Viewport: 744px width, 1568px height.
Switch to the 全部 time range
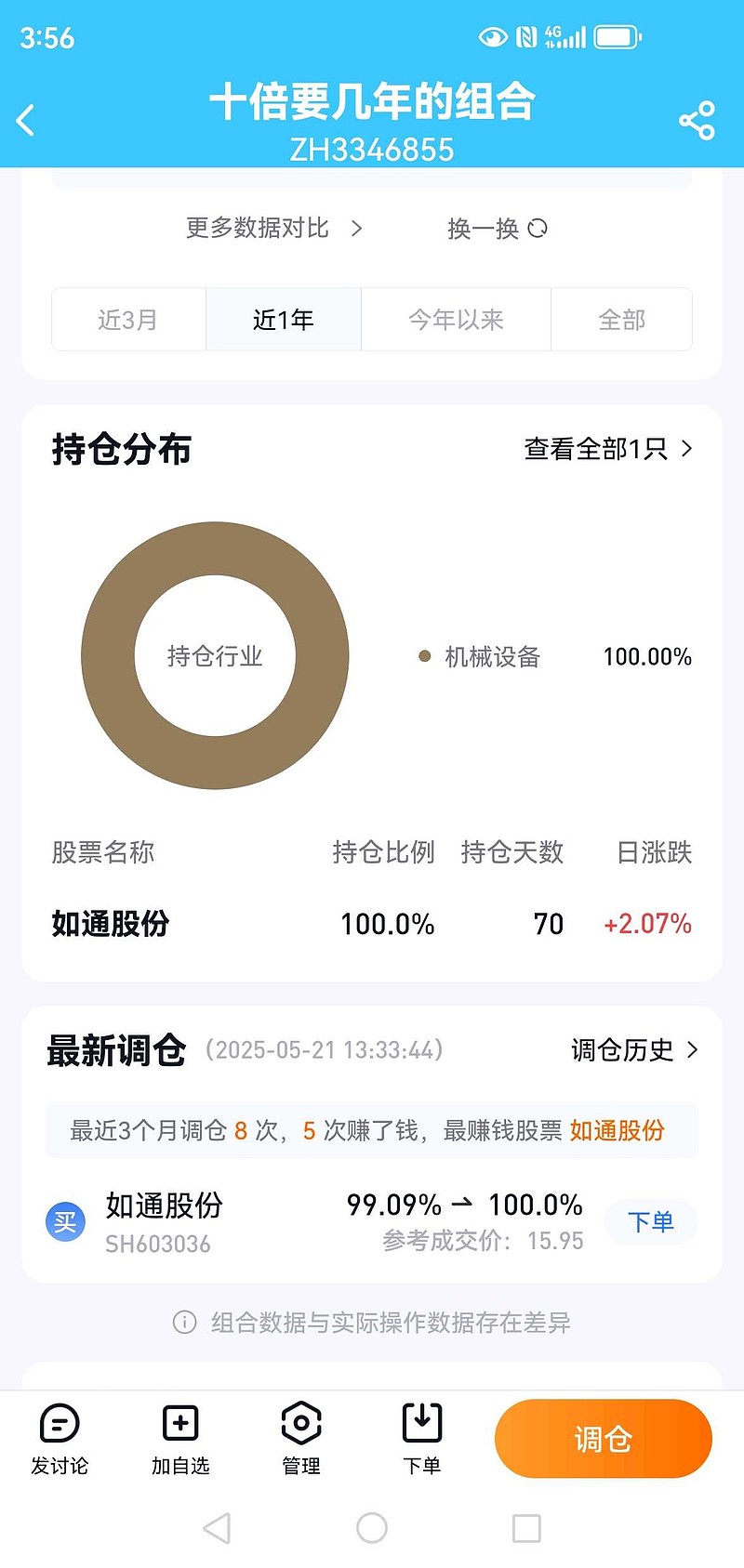[621, 319]
